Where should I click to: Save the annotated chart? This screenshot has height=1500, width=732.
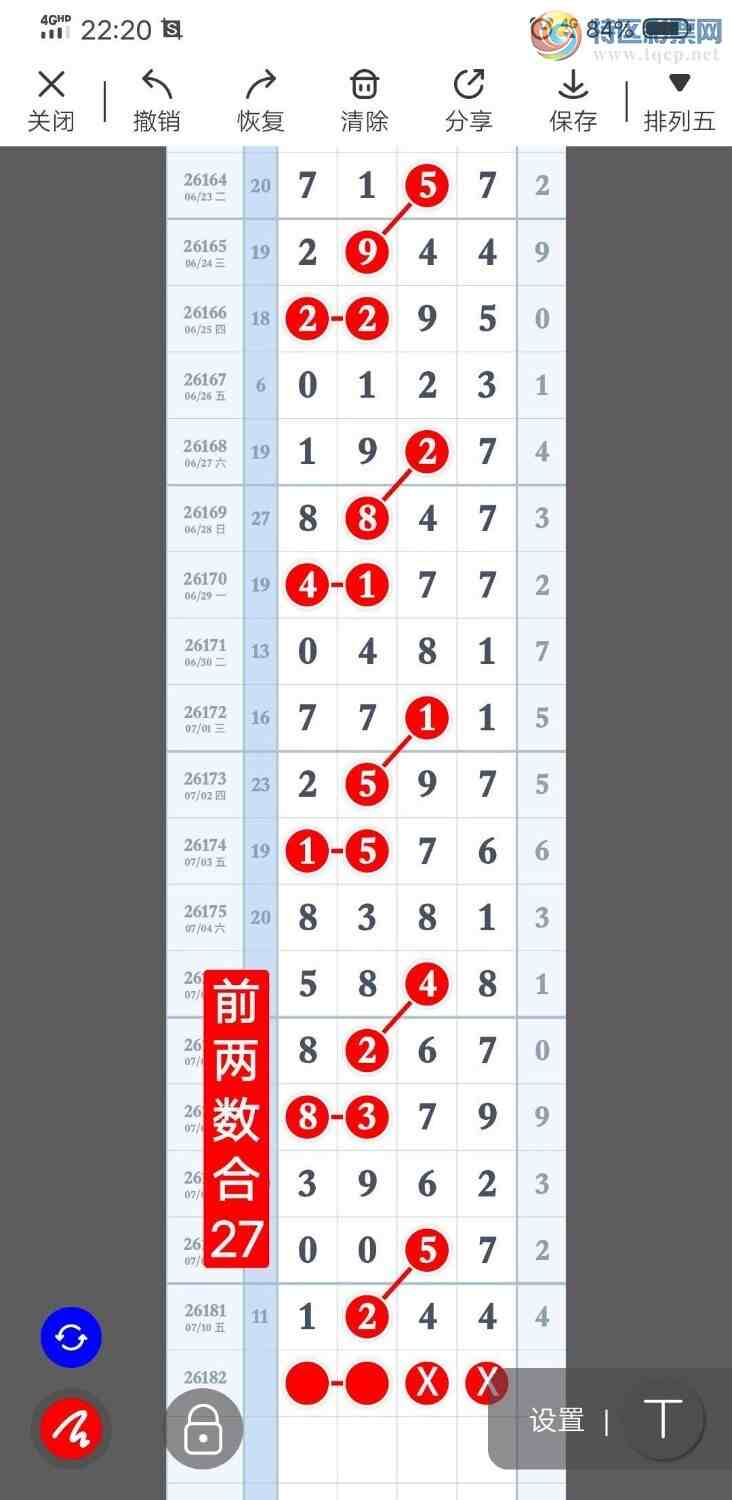573,101
